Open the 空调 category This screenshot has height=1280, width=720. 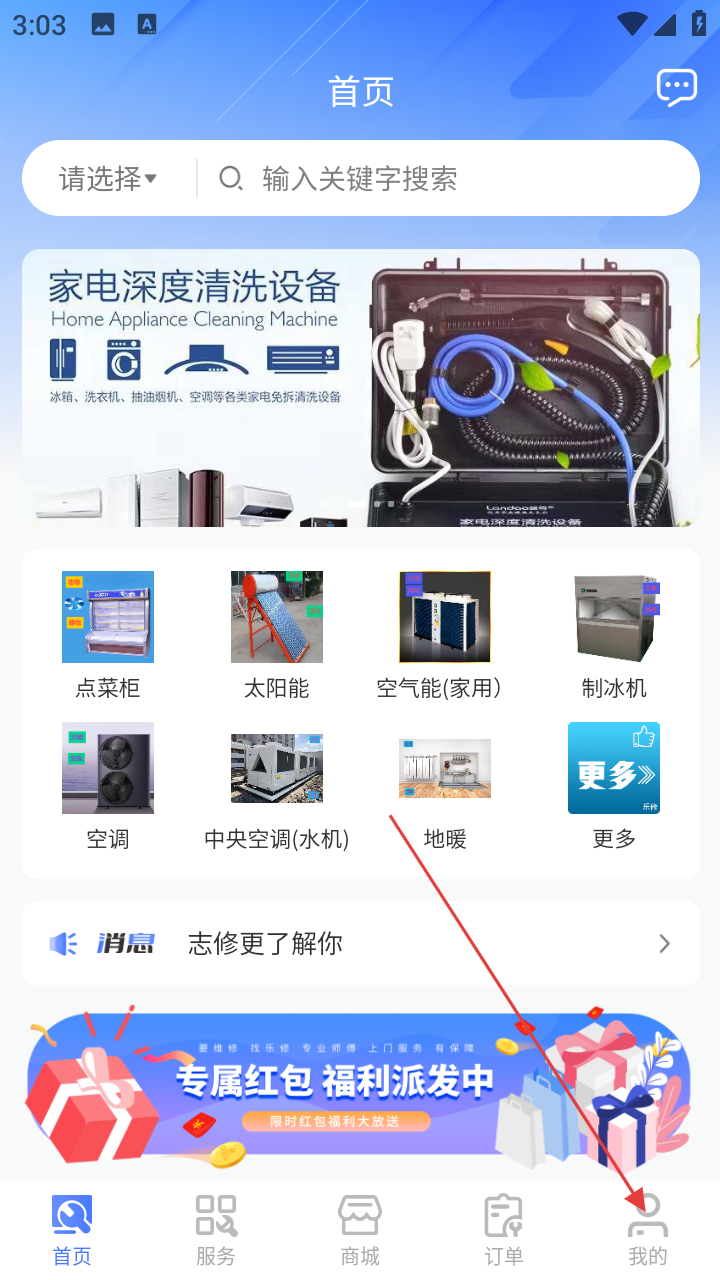pos(107,785)
